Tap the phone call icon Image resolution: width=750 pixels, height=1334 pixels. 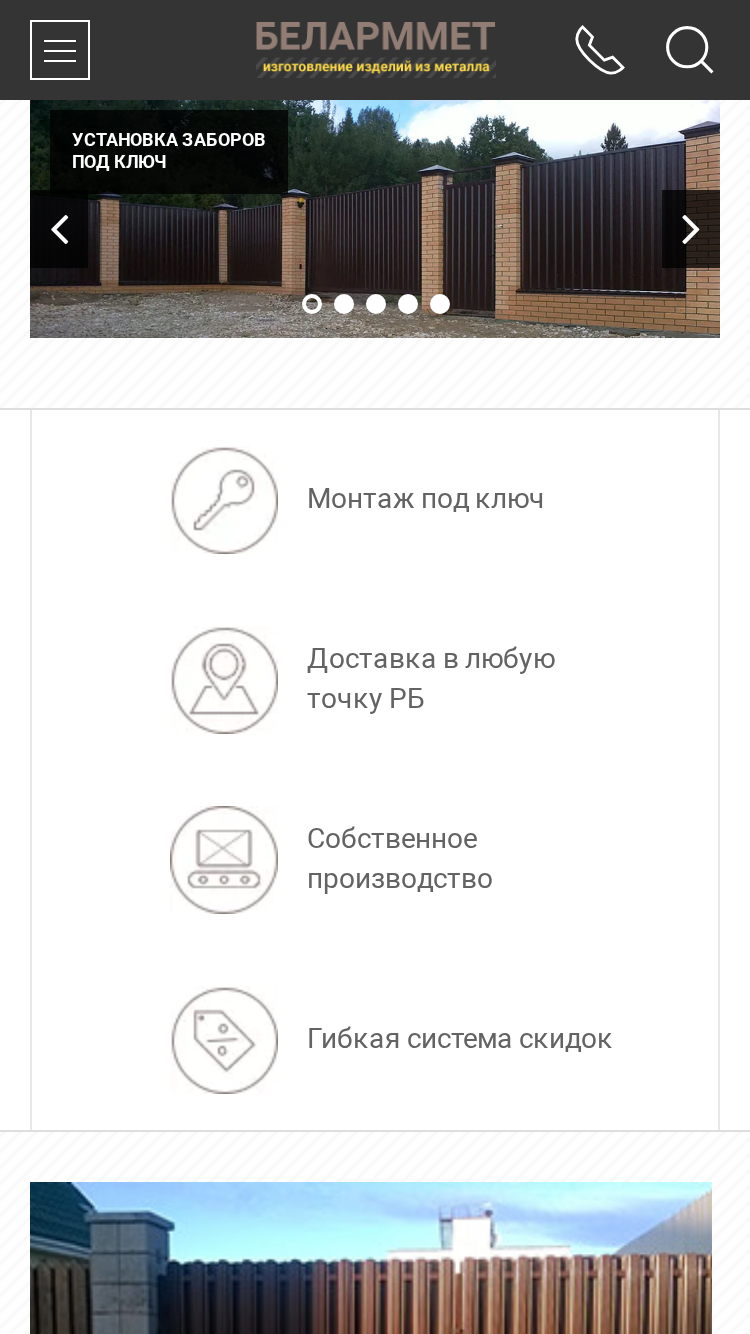tap(600, 50)
